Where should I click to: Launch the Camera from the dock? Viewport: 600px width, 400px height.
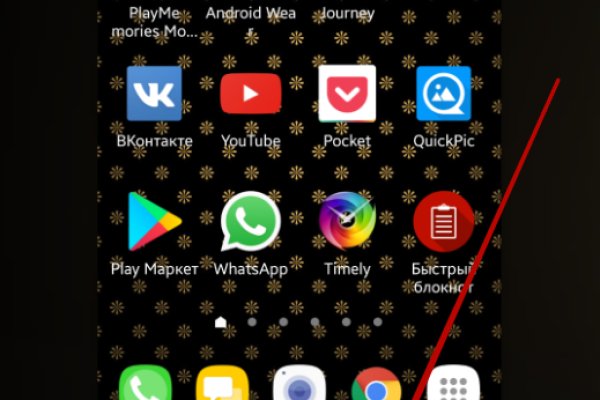(299, 386)
